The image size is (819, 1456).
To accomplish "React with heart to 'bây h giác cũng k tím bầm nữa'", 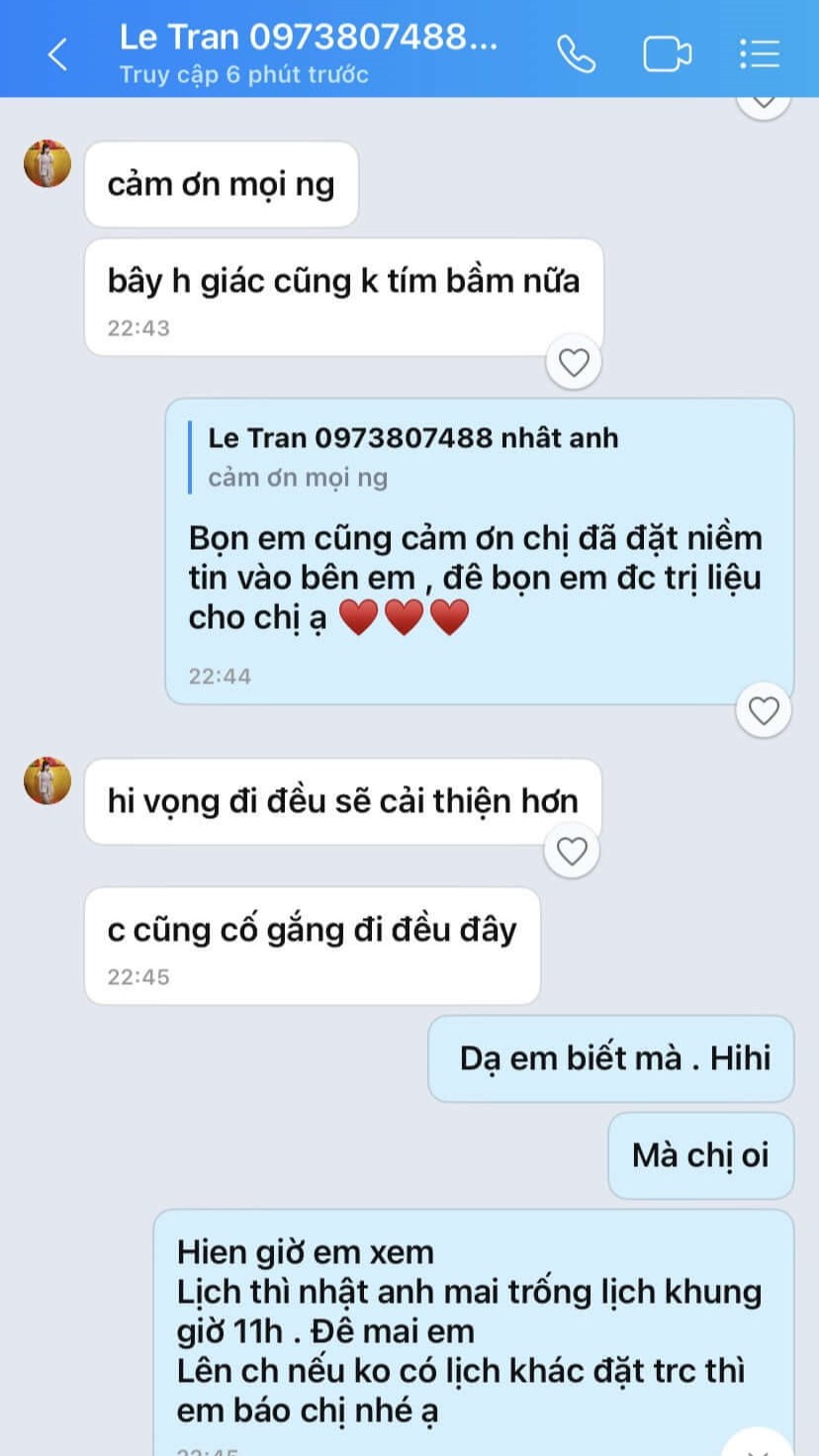I will coord(574,363).
